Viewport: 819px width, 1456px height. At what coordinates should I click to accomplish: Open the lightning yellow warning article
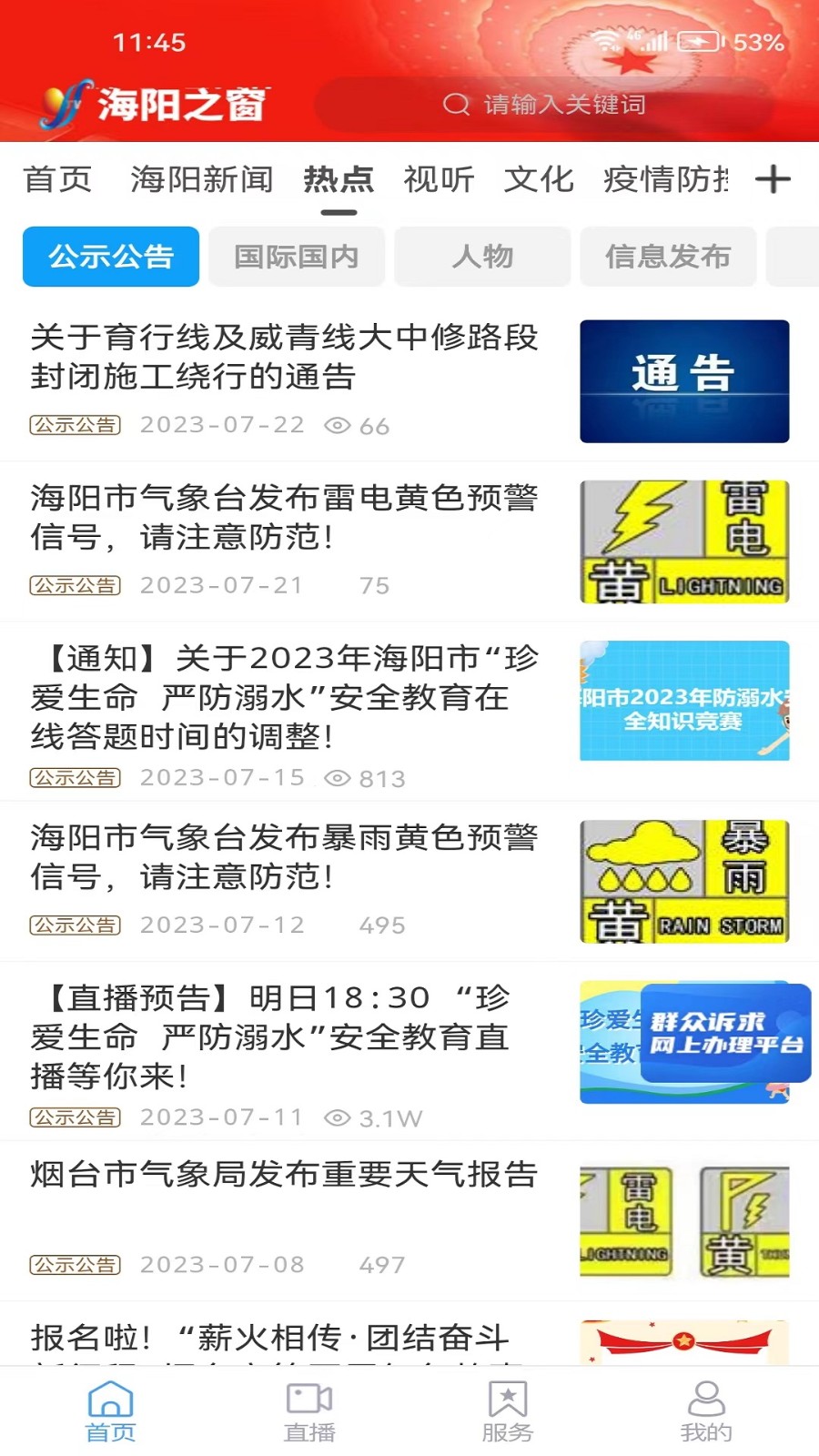(284, 517)
